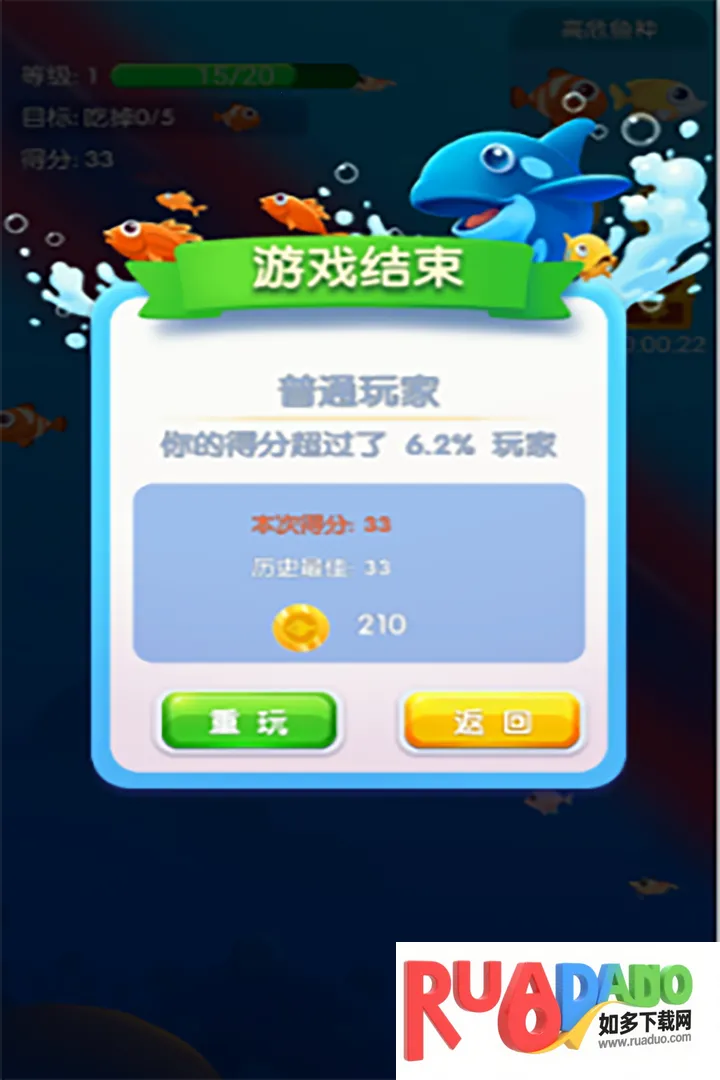Select the yellow 返回 return button

tap(491, 722)
